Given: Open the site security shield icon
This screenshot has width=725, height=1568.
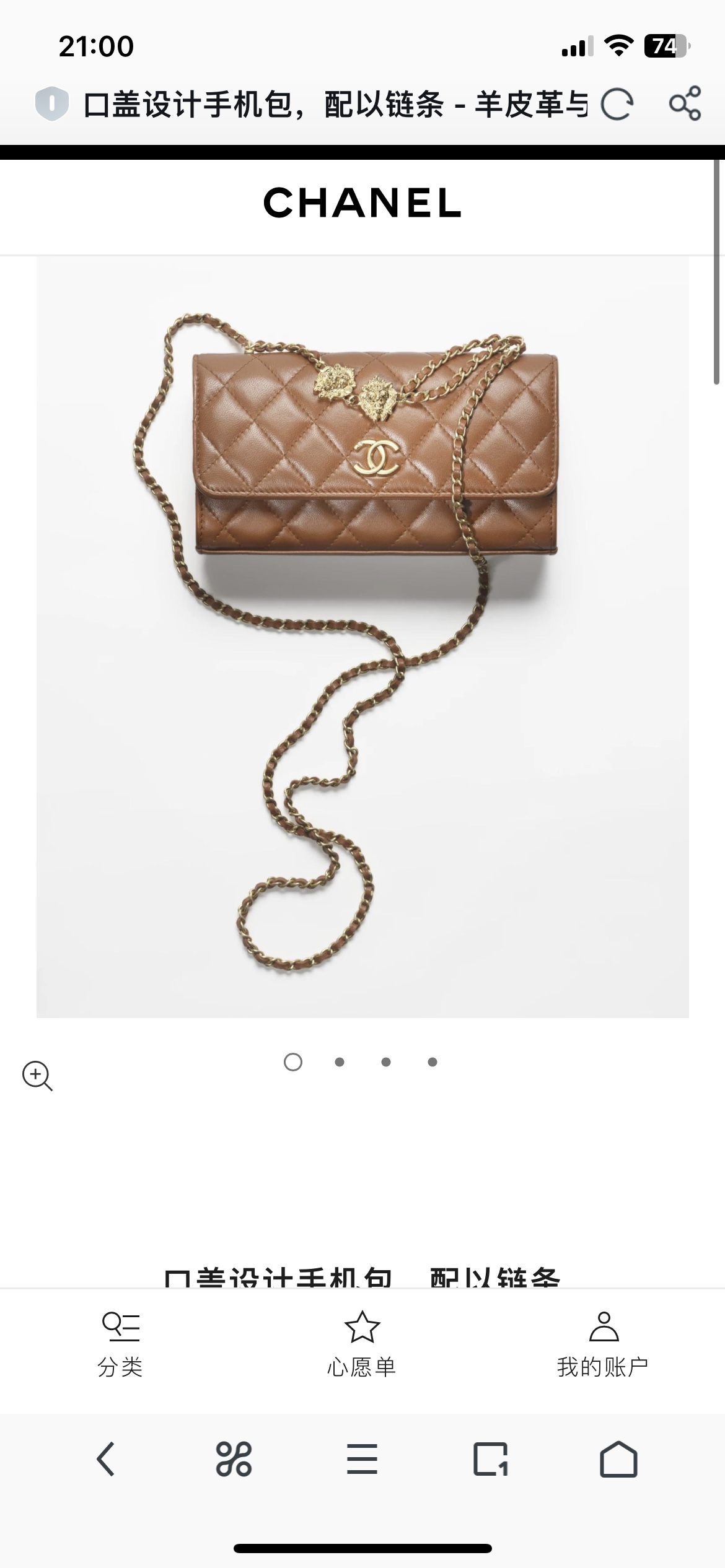Looking at the screenshot, I should [51, 103].
